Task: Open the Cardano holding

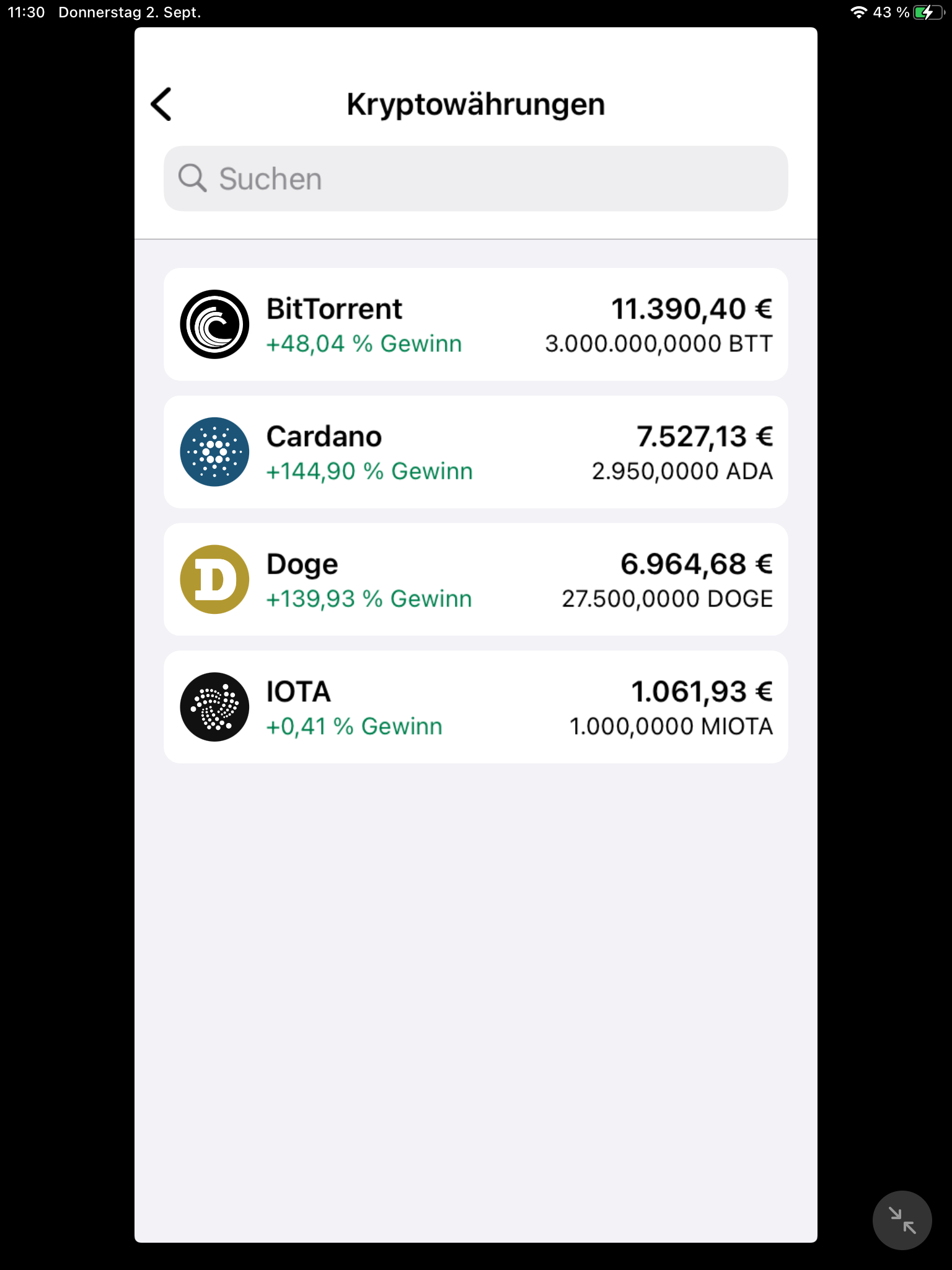Action: point(475,452)
